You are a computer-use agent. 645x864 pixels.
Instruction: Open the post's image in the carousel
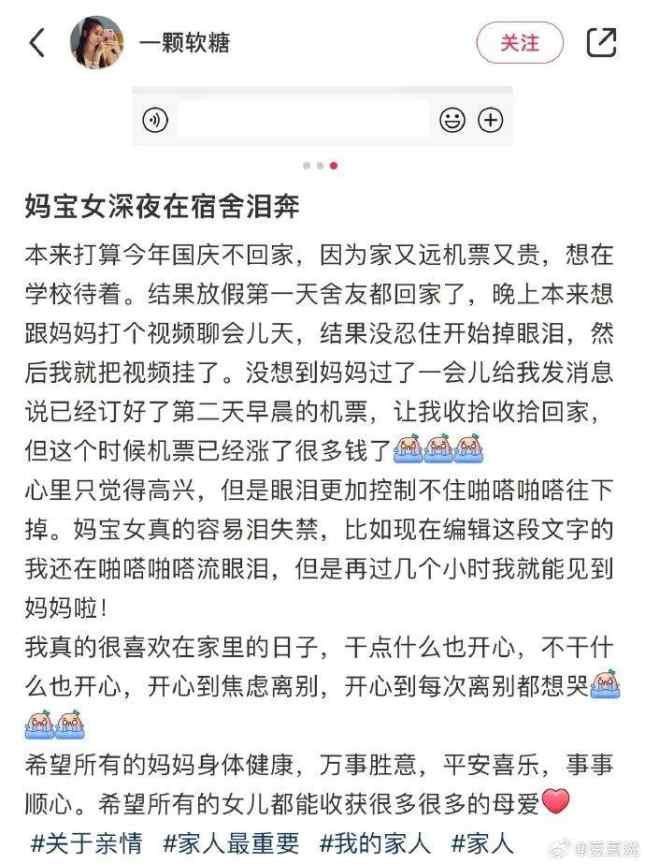322,118
